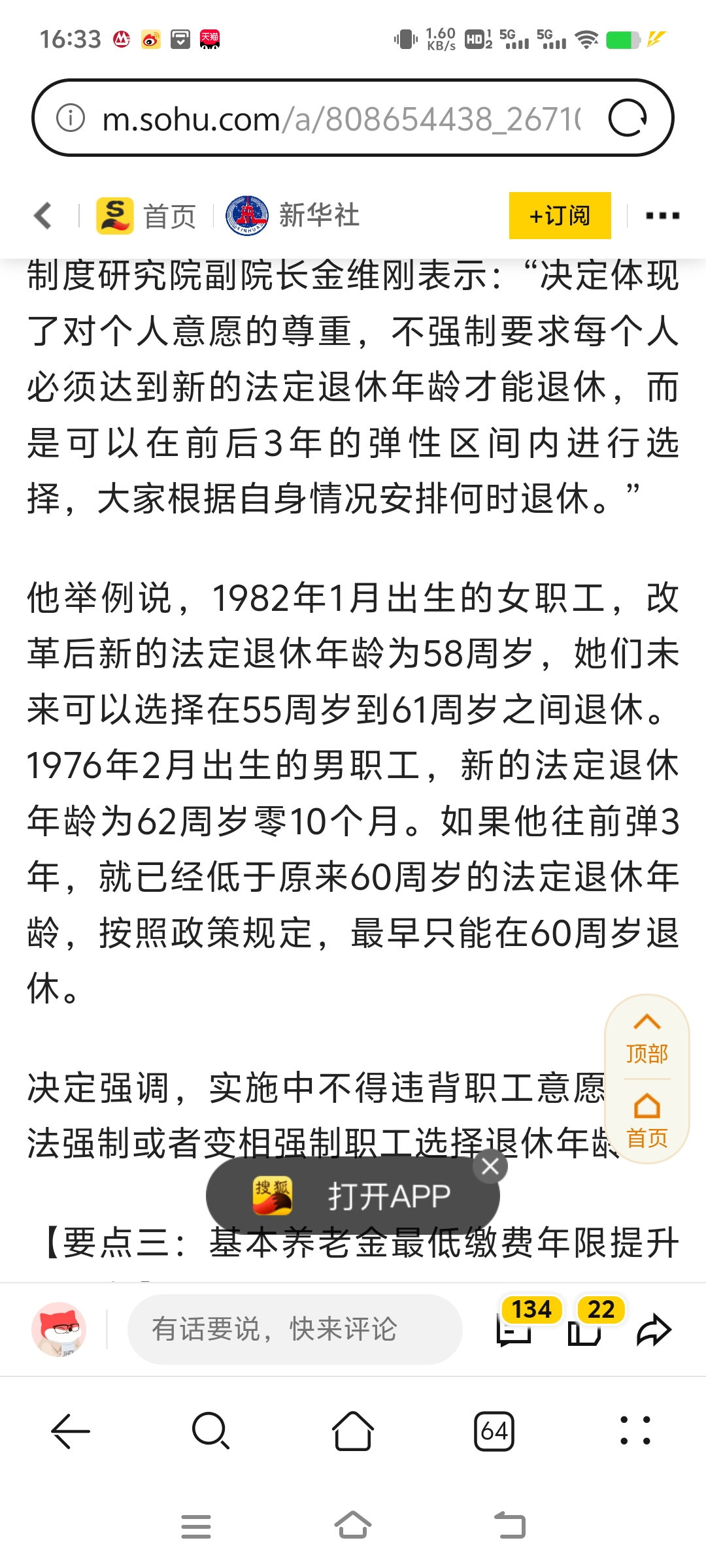View site info icon in address bar
The height and width of the screenshot is (1568, 706).
[x=71, y=118]
